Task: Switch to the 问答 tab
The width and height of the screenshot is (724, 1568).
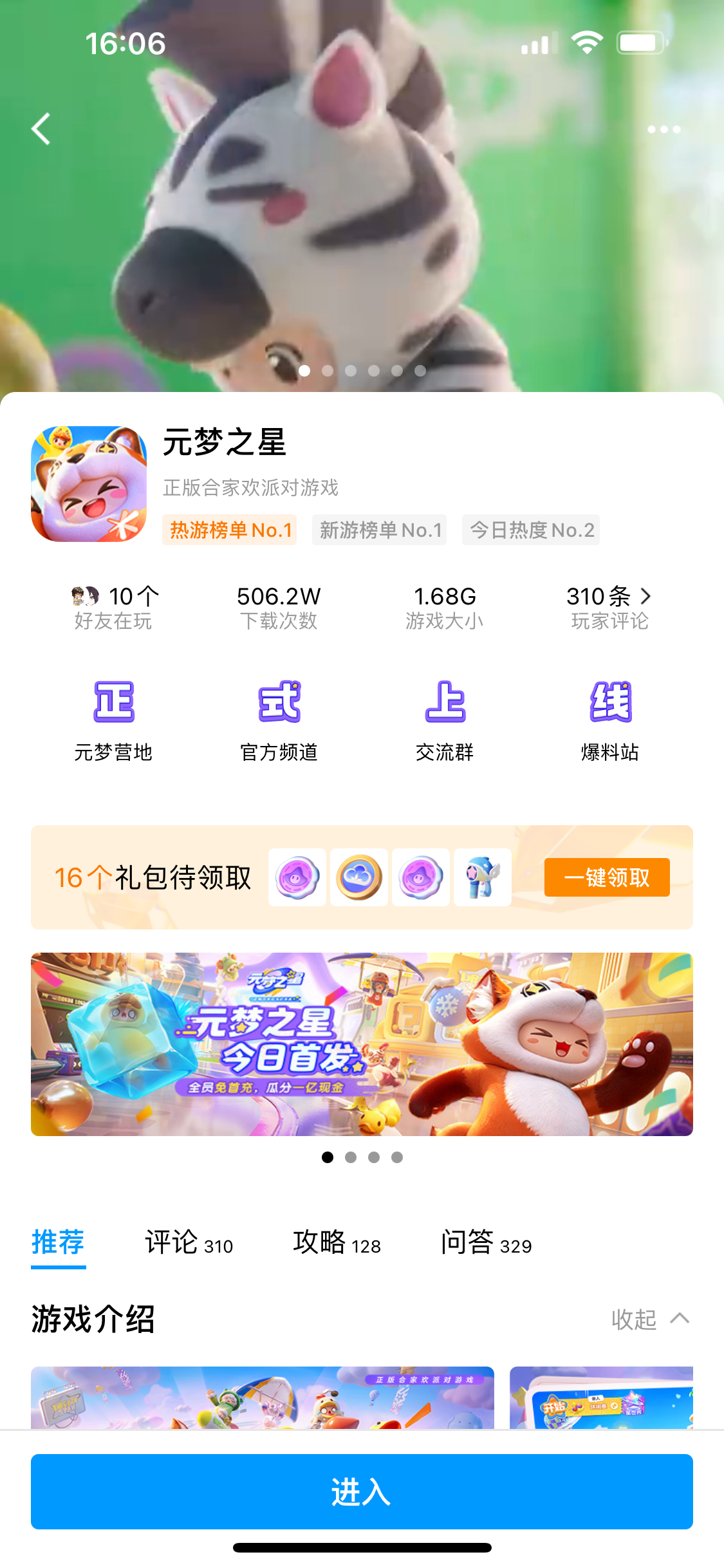Action: pyautogui.click(x=486, y=1242)
